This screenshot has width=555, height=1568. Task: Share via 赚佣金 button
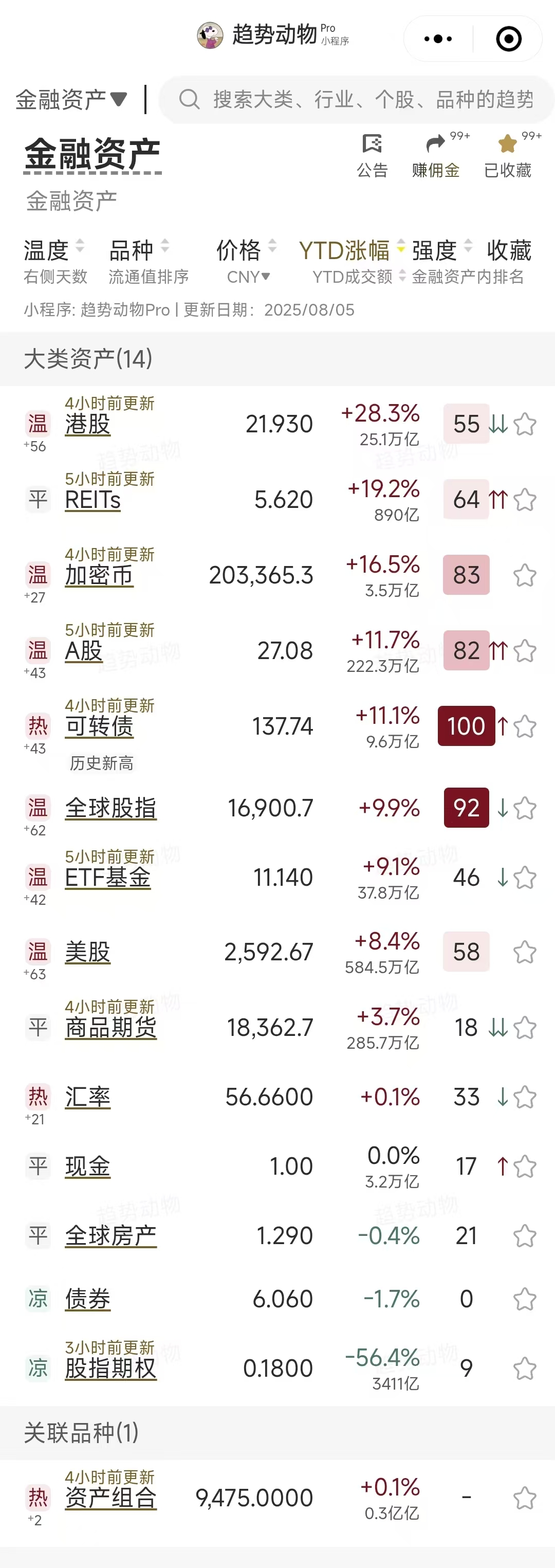pyautogui.click(x=436, y=156)
